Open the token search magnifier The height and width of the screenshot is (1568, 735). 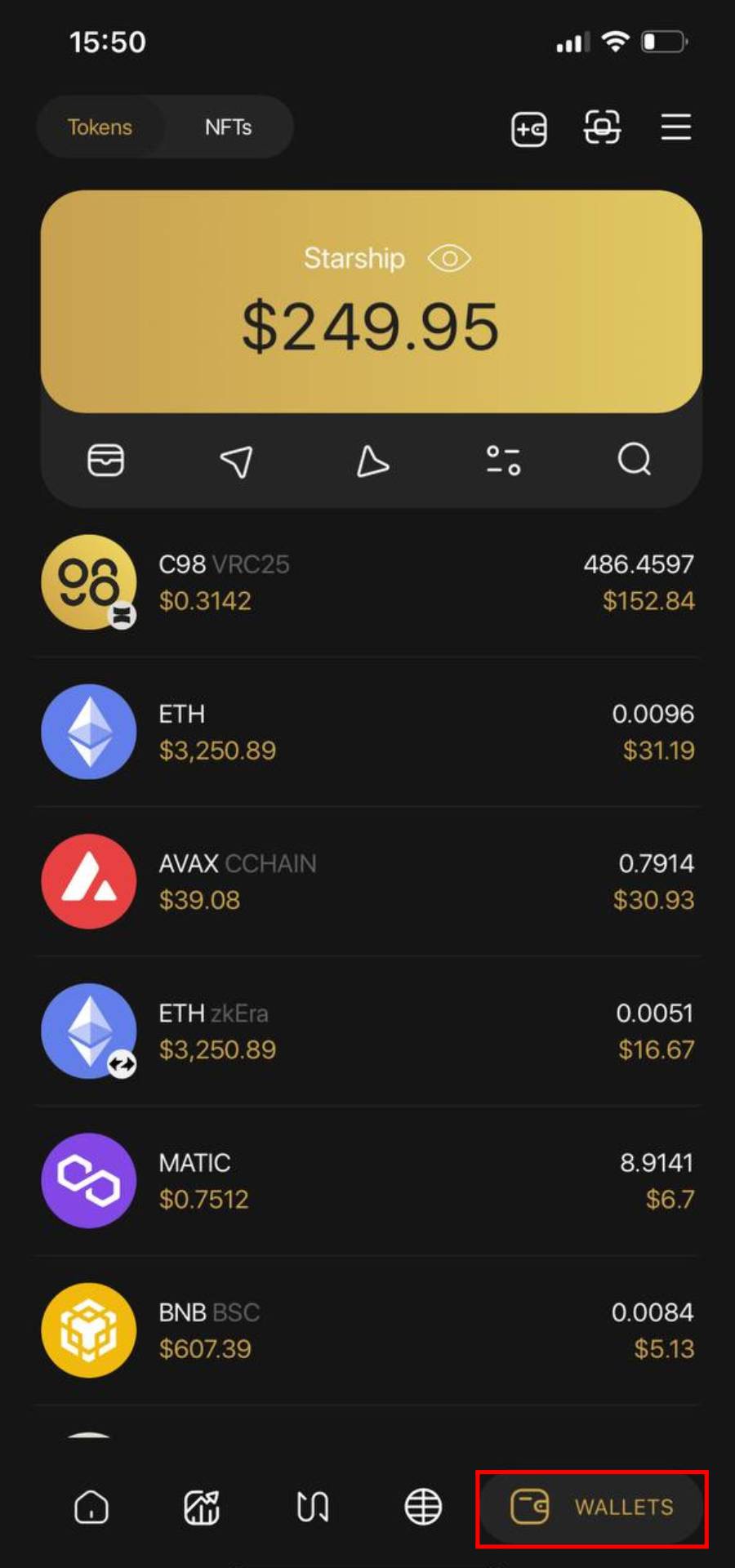(x=635, y=459)
